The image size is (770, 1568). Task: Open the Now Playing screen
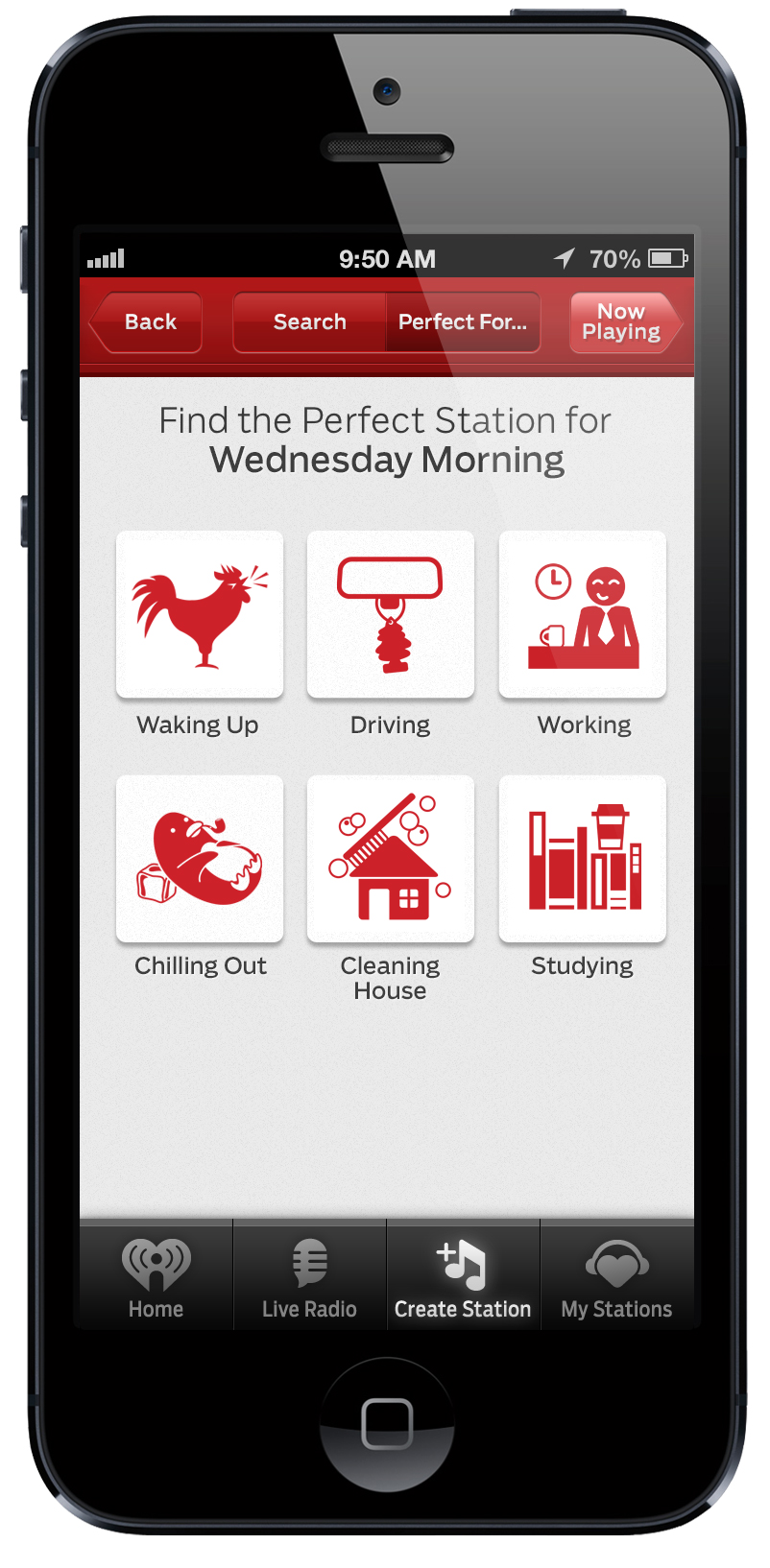point(622,322)
